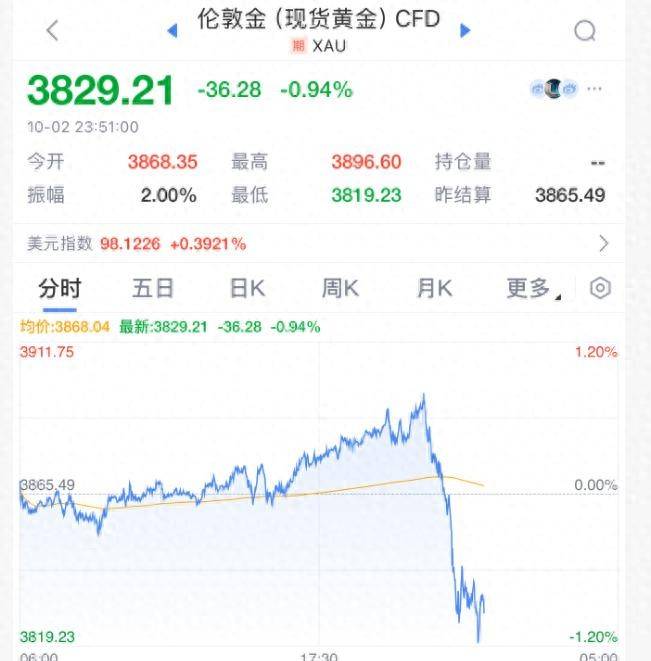Image resolution: width=651 pixels, height=661 pixels.
Task: View the 月K chart
Action: pos(434,289)
